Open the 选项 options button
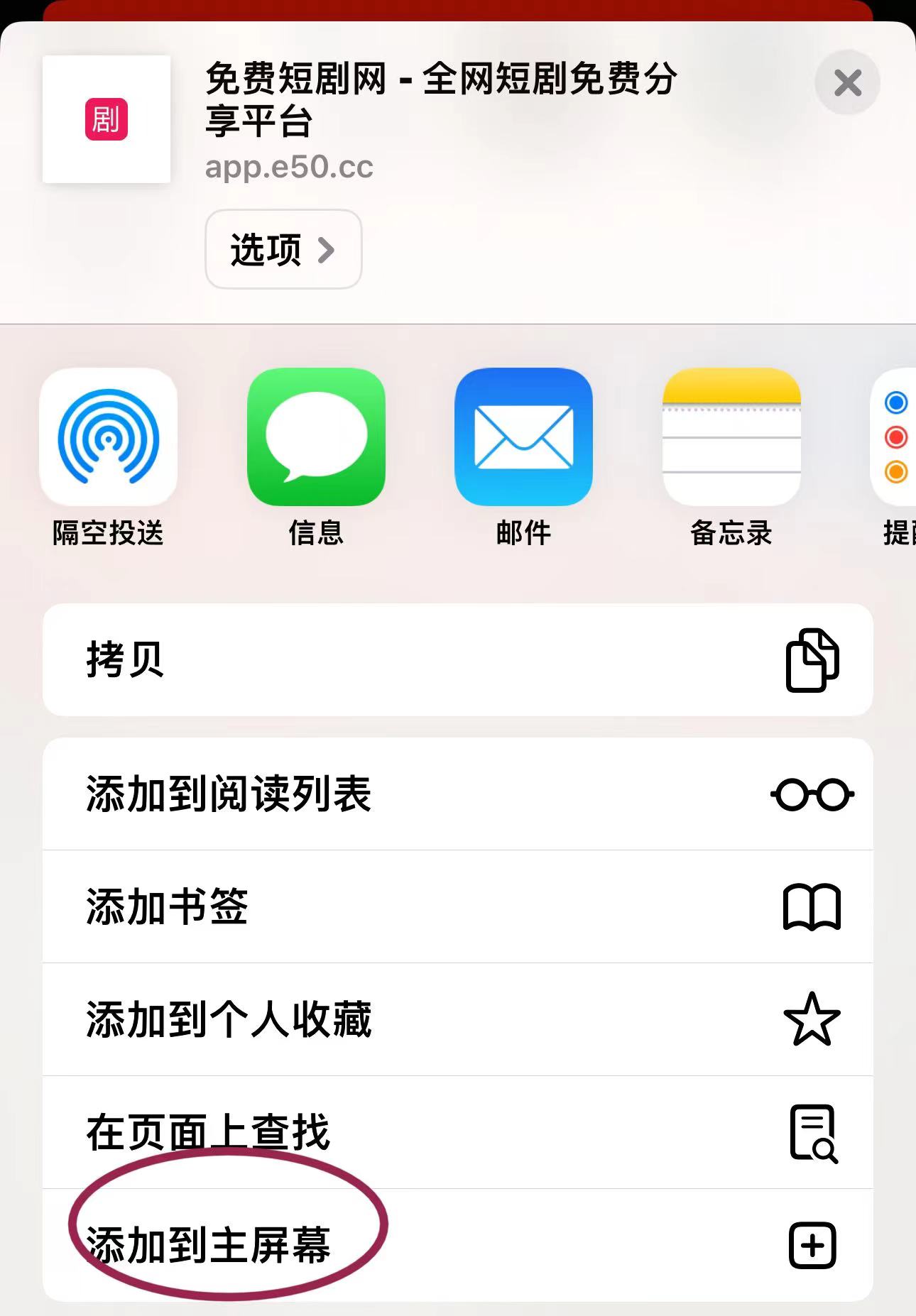Screen dimensions: 916x1316 point(283,249)
